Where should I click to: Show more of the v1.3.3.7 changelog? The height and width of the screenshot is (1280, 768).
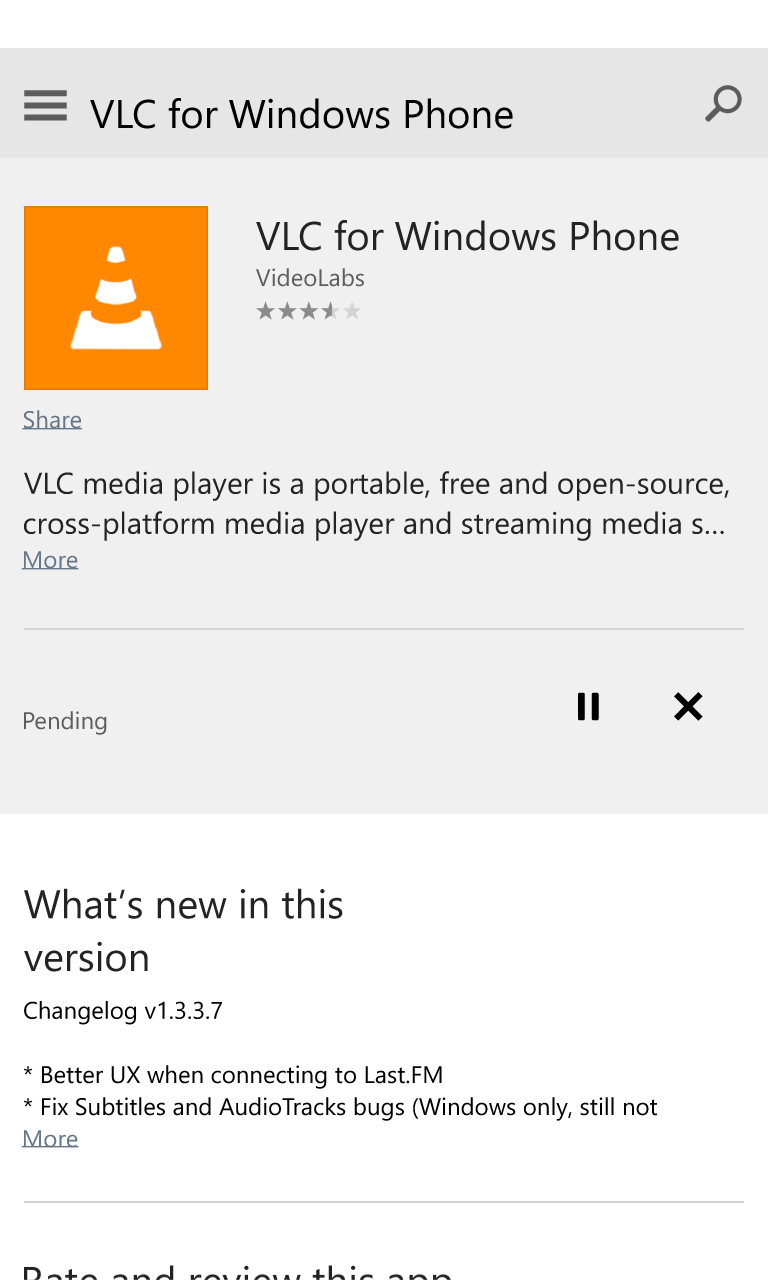click(x=50, y=1138)
